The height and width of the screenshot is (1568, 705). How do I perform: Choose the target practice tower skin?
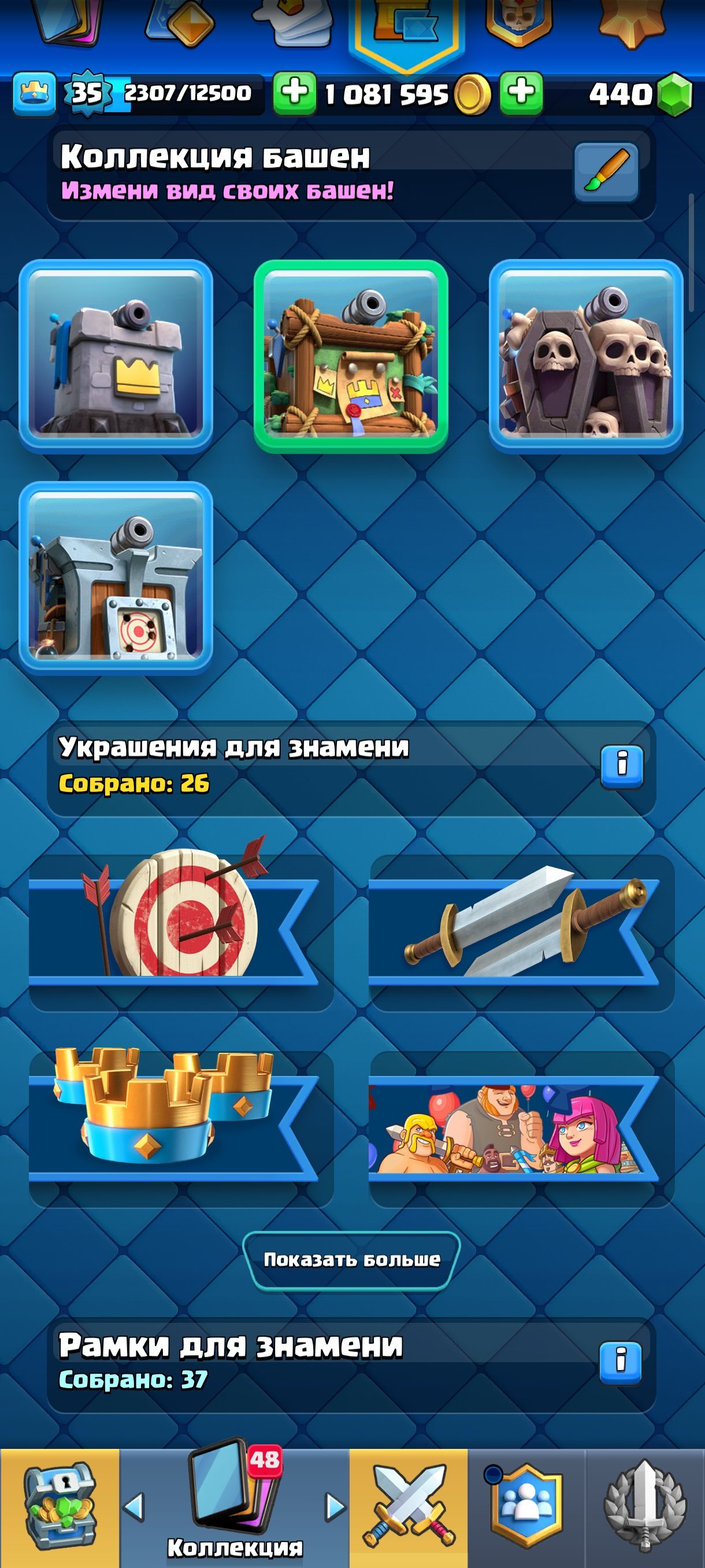116,578
